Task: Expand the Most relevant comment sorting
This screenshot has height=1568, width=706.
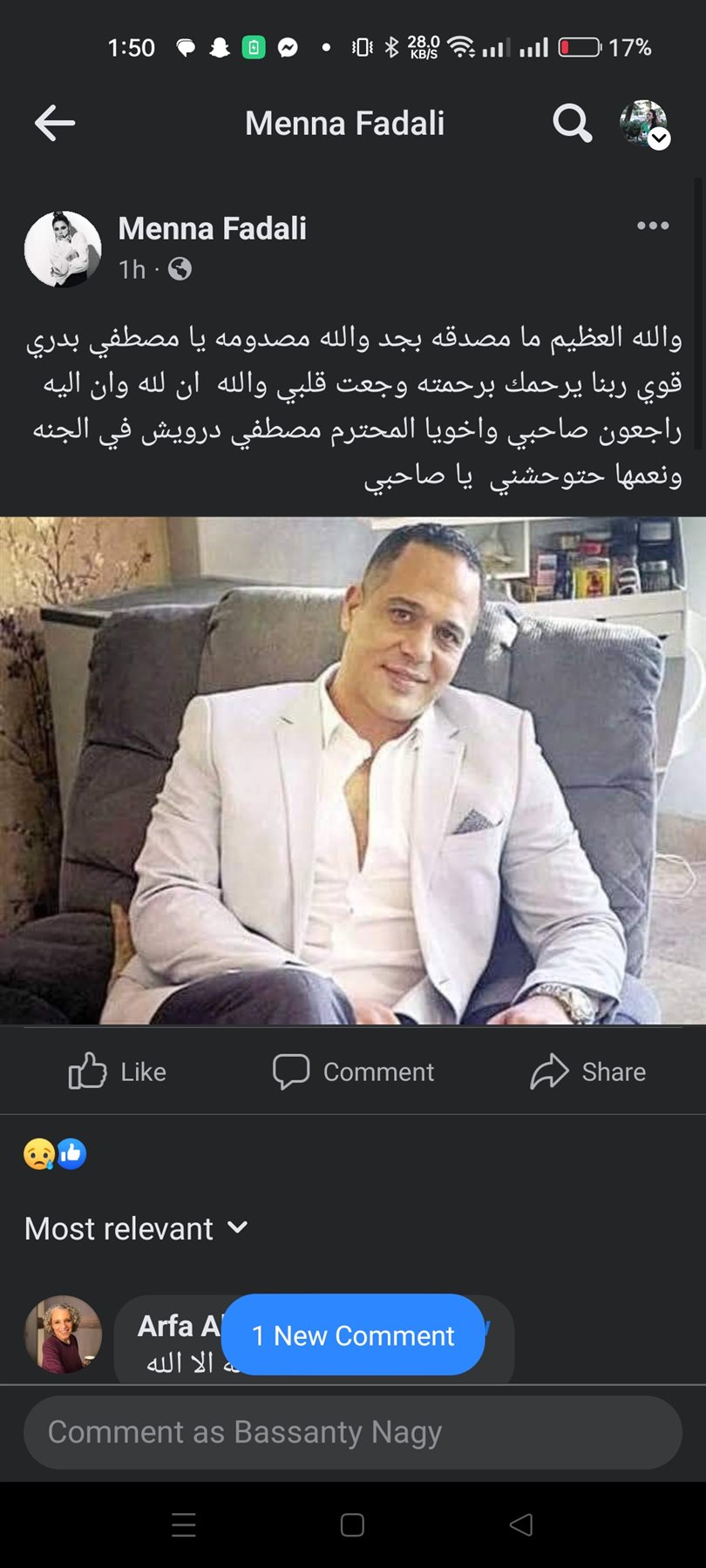Action: (136, 1228)
